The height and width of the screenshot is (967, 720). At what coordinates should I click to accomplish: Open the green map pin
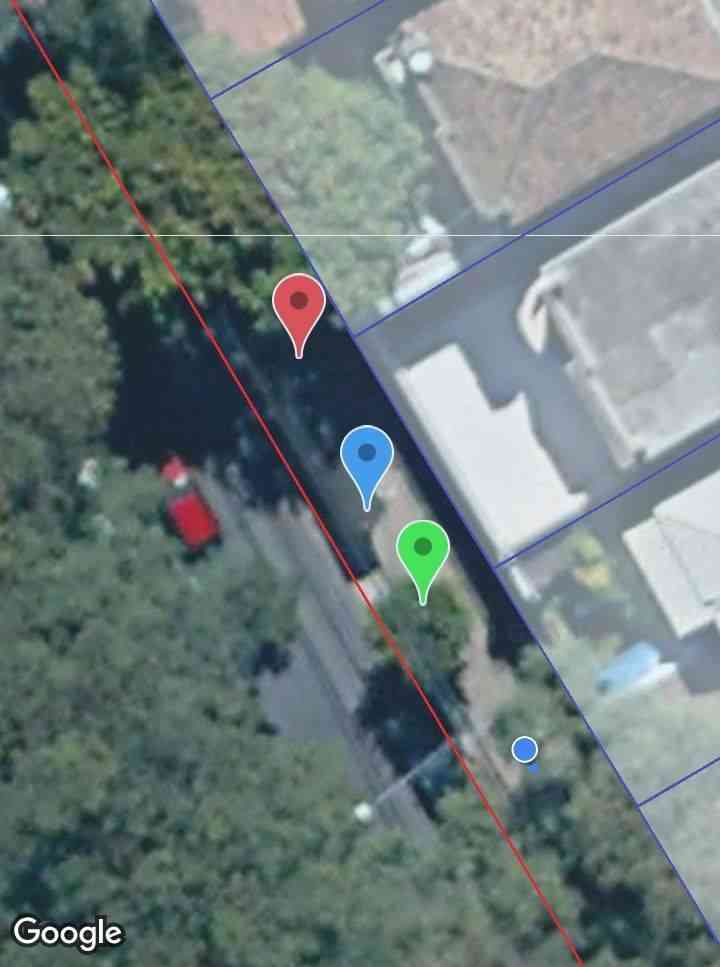[423, 551]
